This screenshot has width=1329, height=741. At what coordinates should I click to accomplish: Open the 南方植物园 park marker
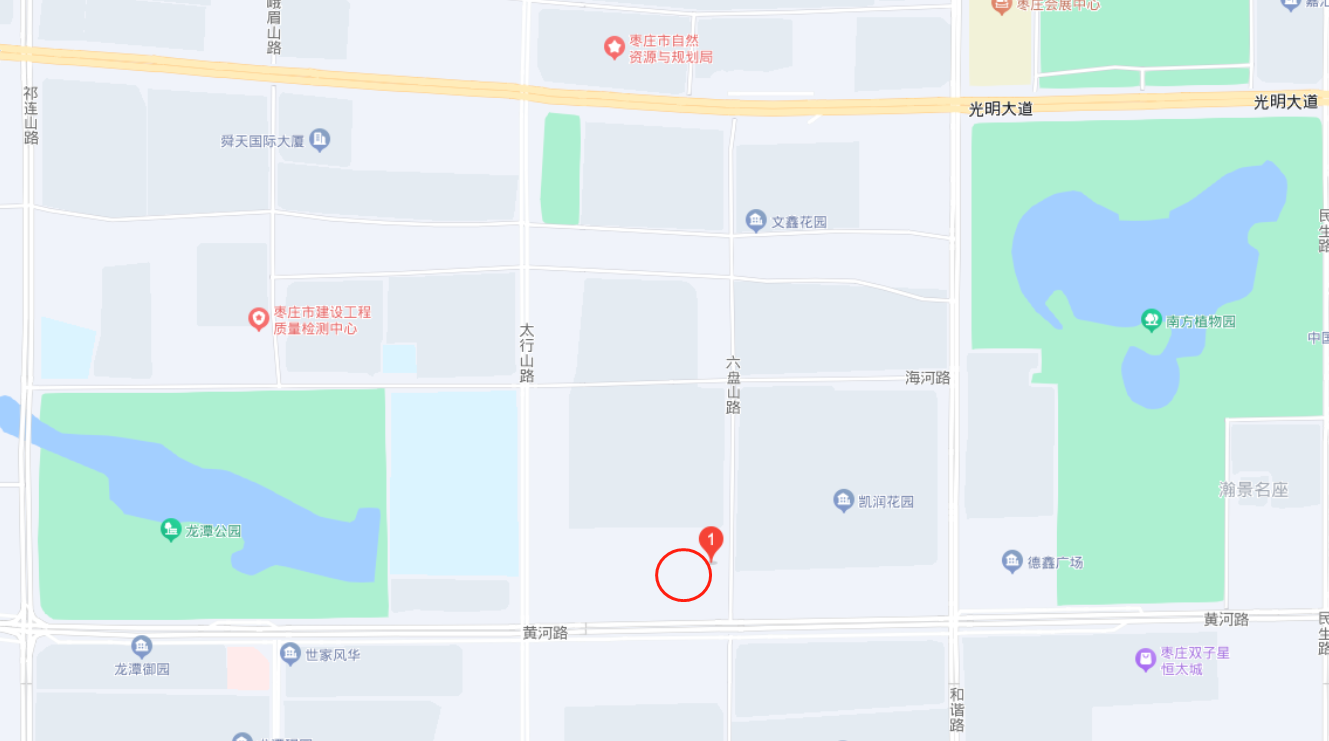pyautogui.click(x=1152, y=321)
